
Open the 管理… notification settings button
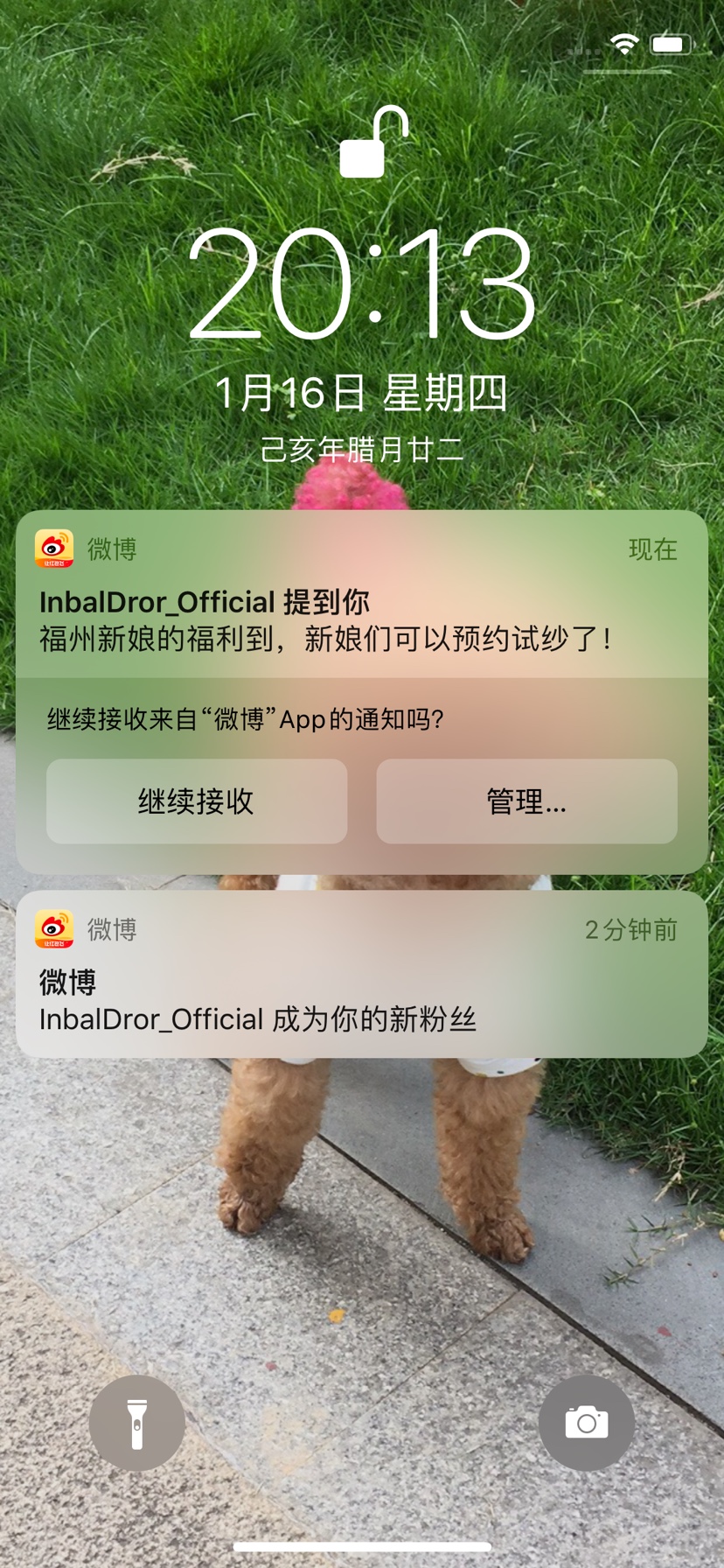point(526,801)
